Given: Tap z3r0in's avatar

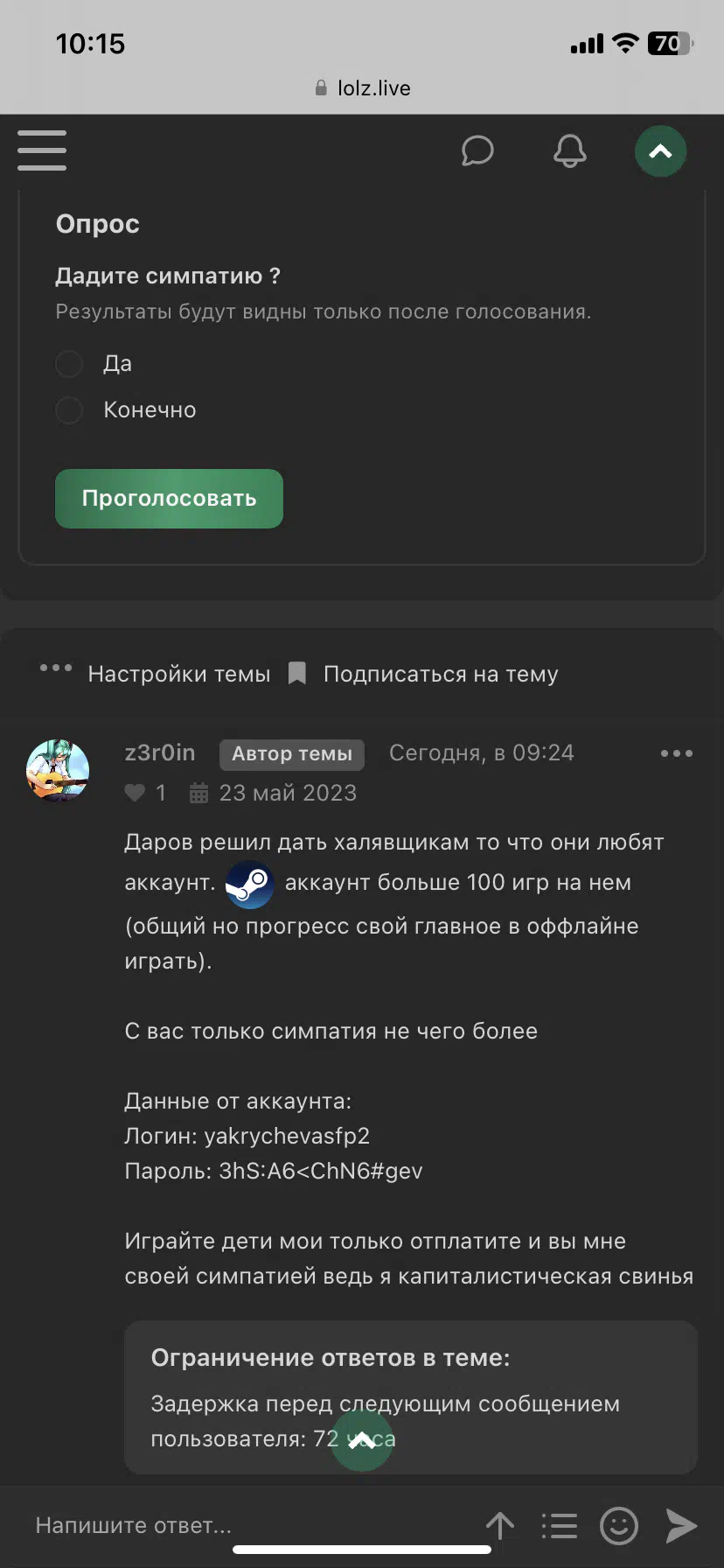Looking at the screenshot, I should (58, 770).
